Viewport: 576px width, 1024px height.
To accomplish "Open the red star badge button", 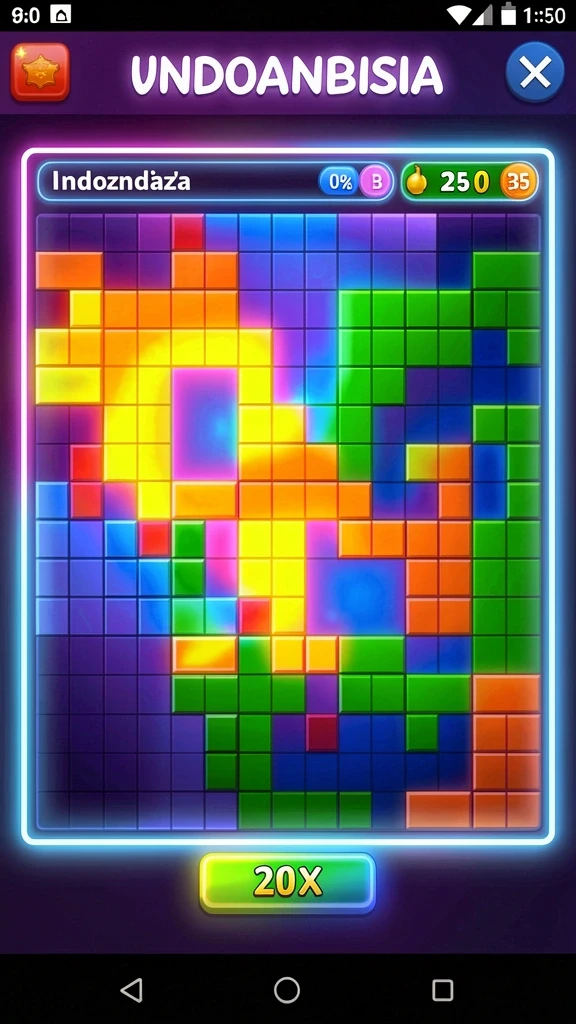I will (x=40, y=72).
